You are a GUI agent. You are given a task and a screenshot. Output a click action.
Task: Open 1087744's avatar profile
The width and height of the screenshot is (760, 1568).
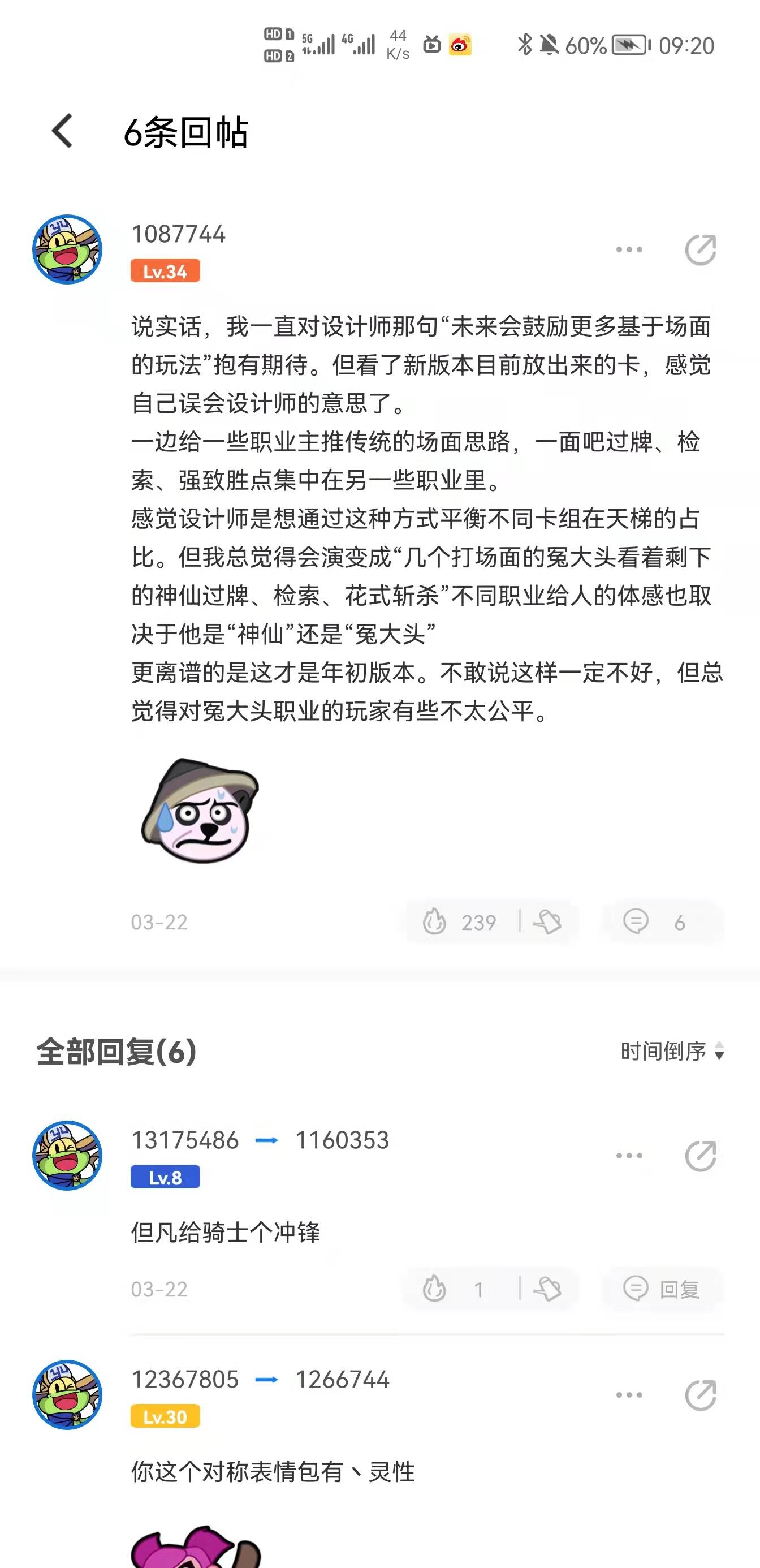click(67, 249)
